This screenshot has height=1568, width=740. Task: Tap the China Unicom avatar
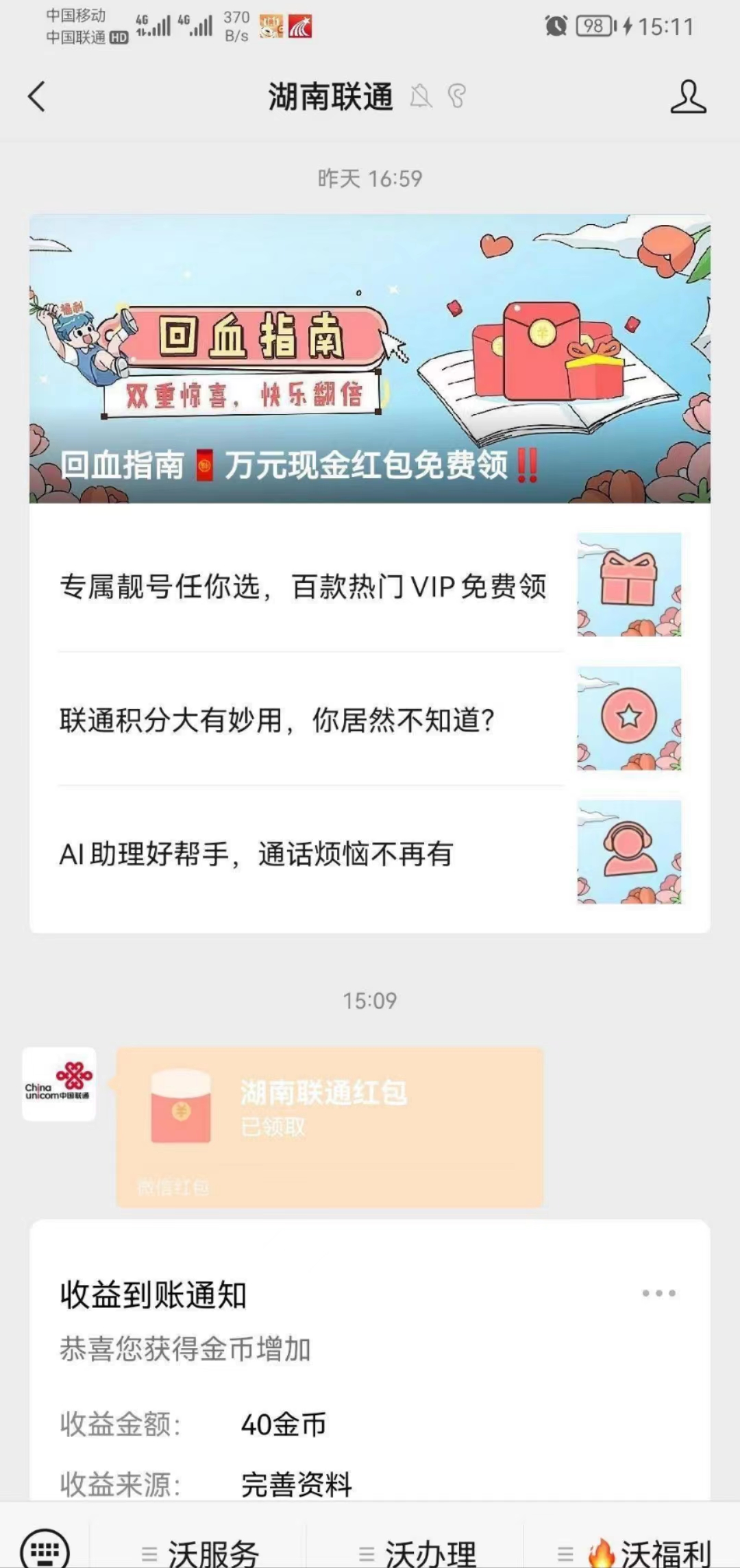[x=59, y=1084]
